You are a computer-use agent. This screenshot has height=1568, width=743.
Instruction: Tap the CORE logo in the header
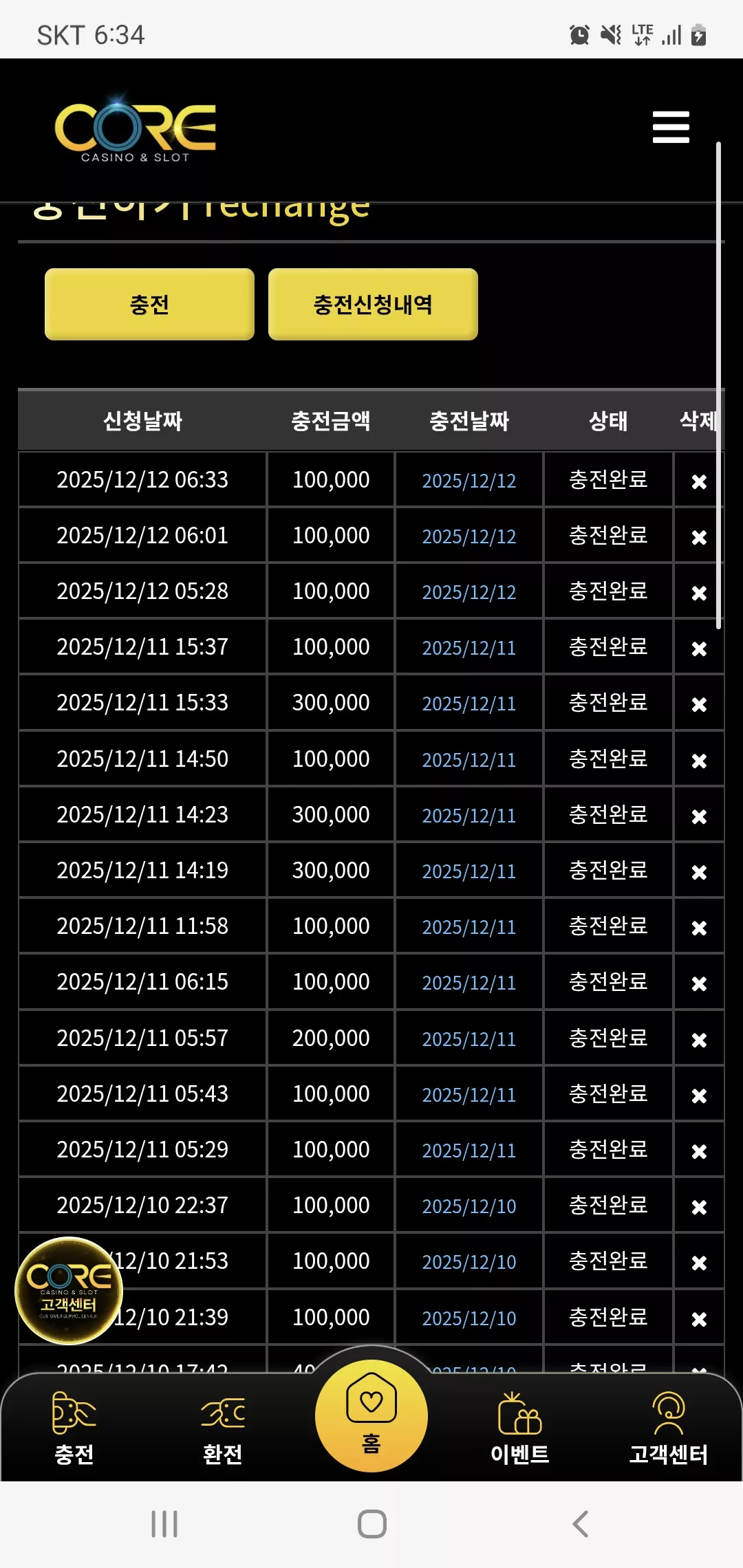click(136, 129)
